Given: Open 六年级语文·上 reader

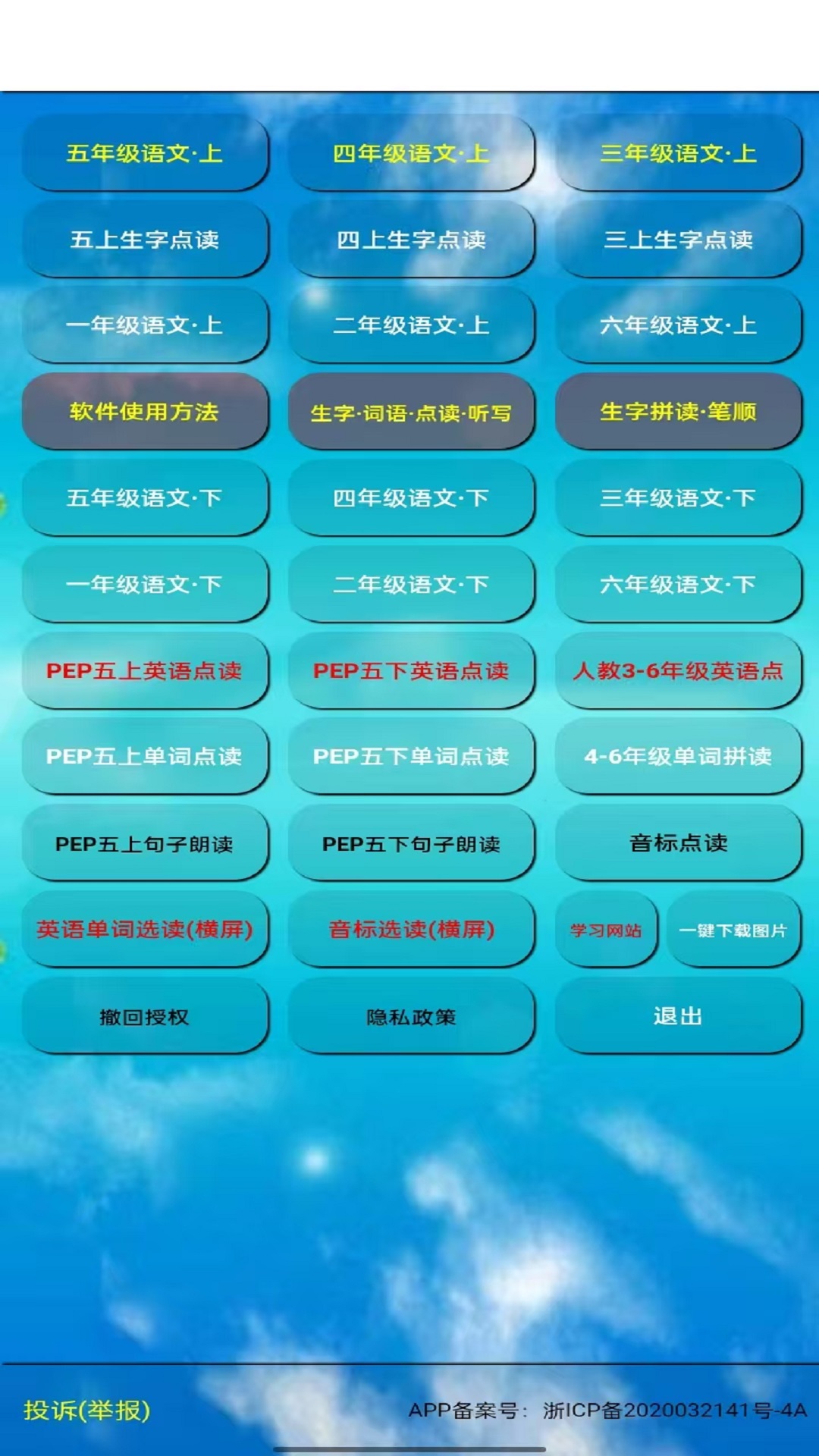Looking at the screenshot, I should click(679, 326).
